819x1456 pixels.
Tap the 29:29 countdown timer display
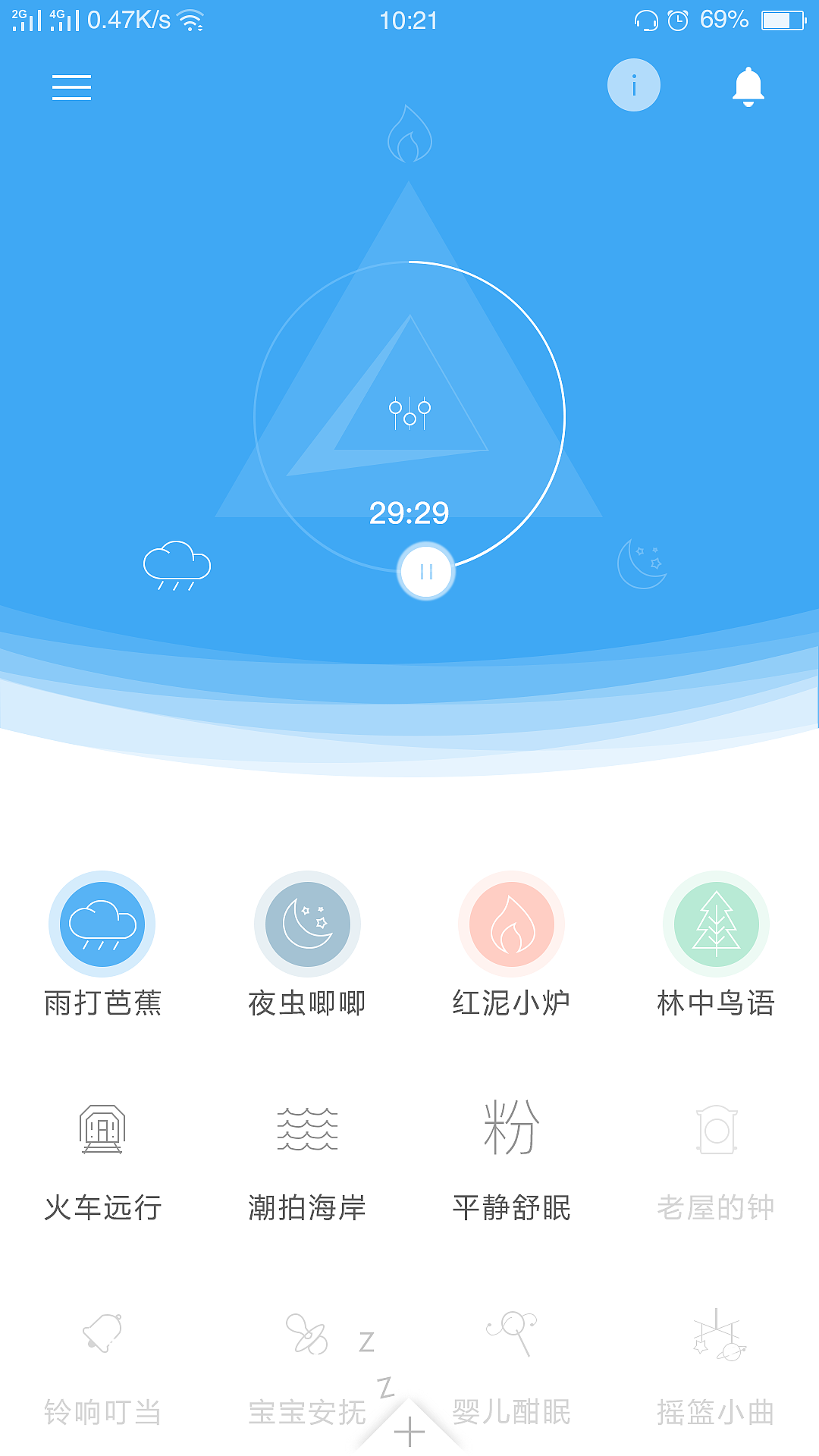[409, 512]
